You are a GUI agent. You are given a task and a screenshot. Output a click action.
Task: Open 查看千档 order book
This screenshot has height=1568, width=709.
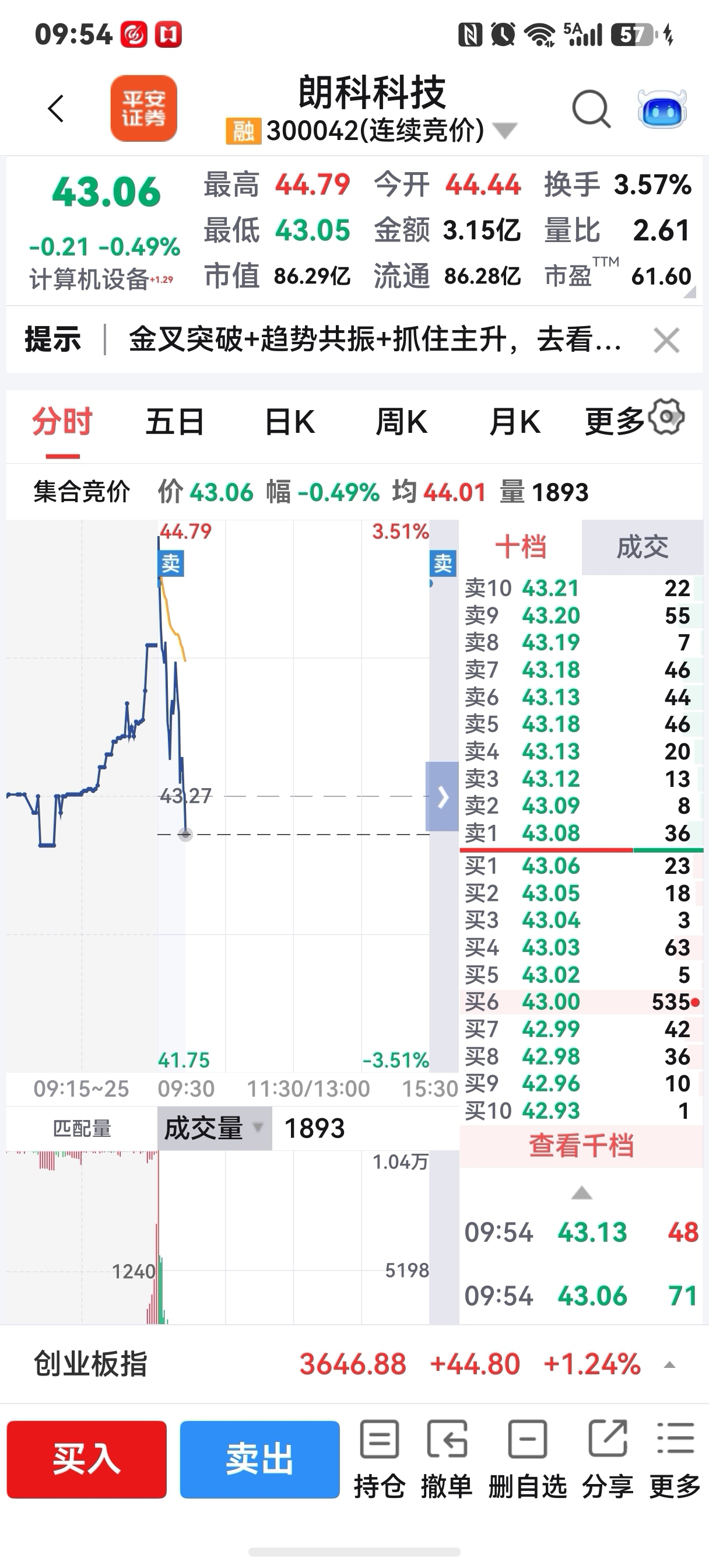pyautogui.click(x=581, y=1146)
